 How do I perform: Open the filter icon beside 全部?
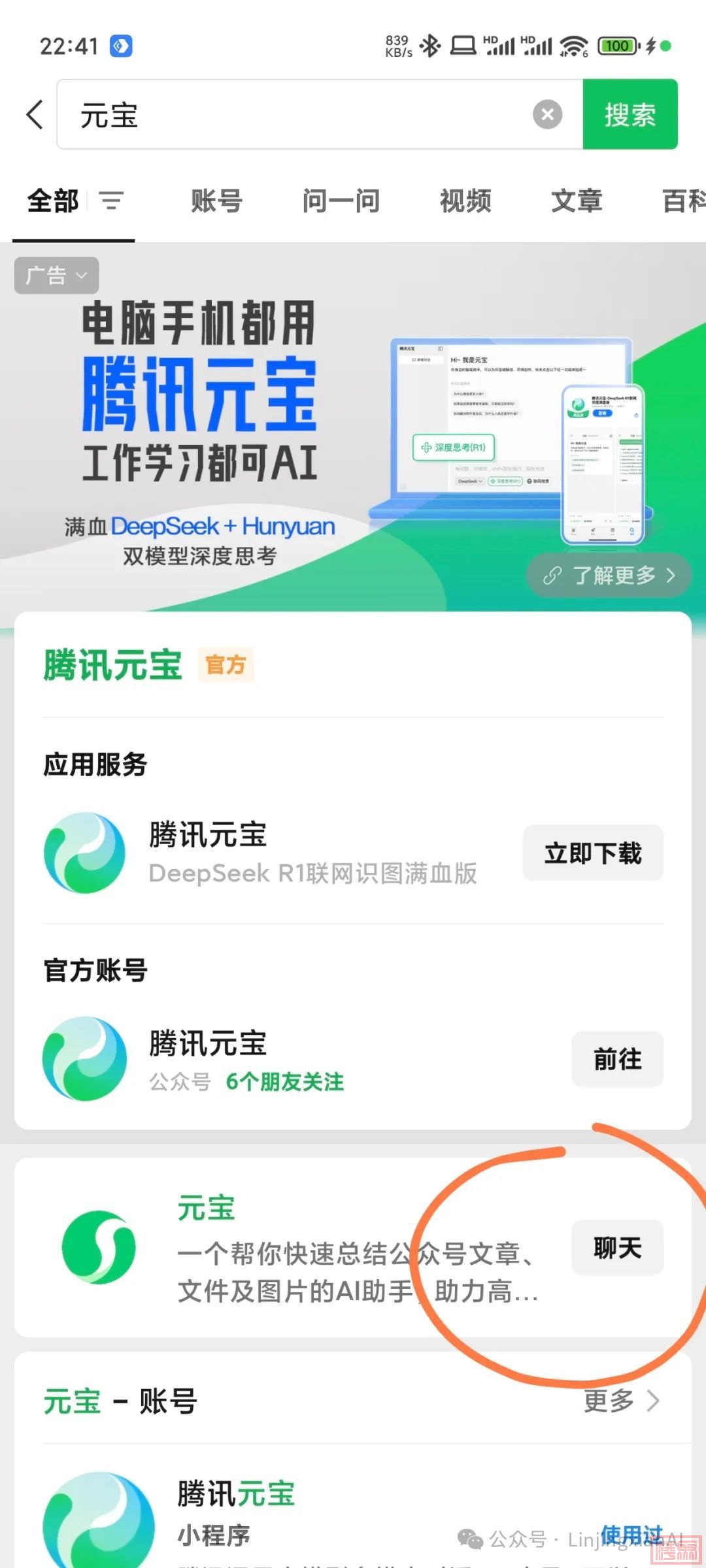click(111, 201)
